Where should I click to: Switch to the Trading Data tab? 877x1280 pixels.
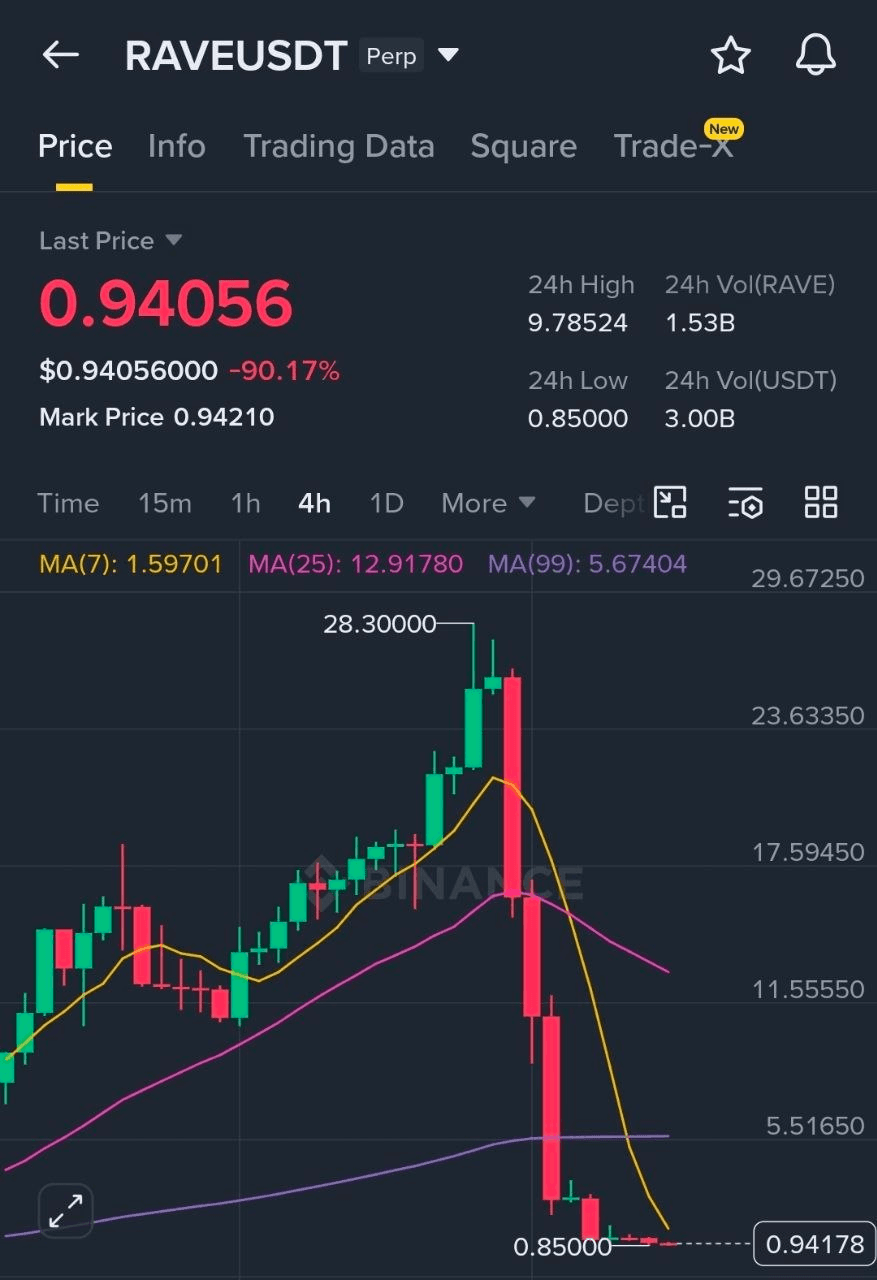(339, 146)
